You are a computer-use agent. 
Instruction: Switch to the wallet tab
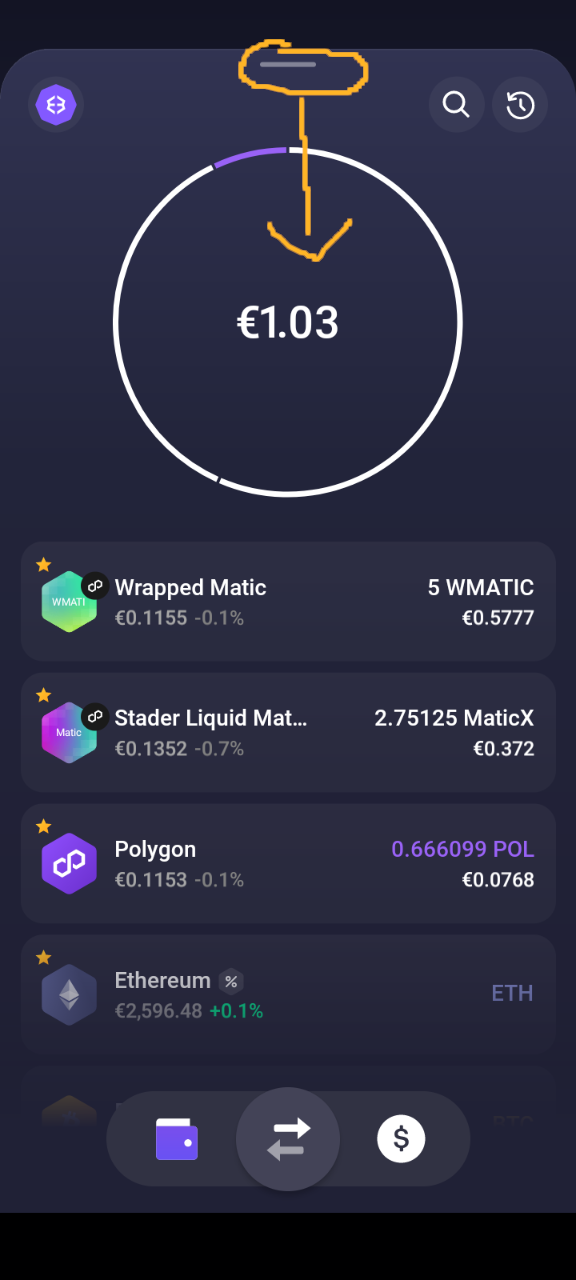tap(177, 1138)
